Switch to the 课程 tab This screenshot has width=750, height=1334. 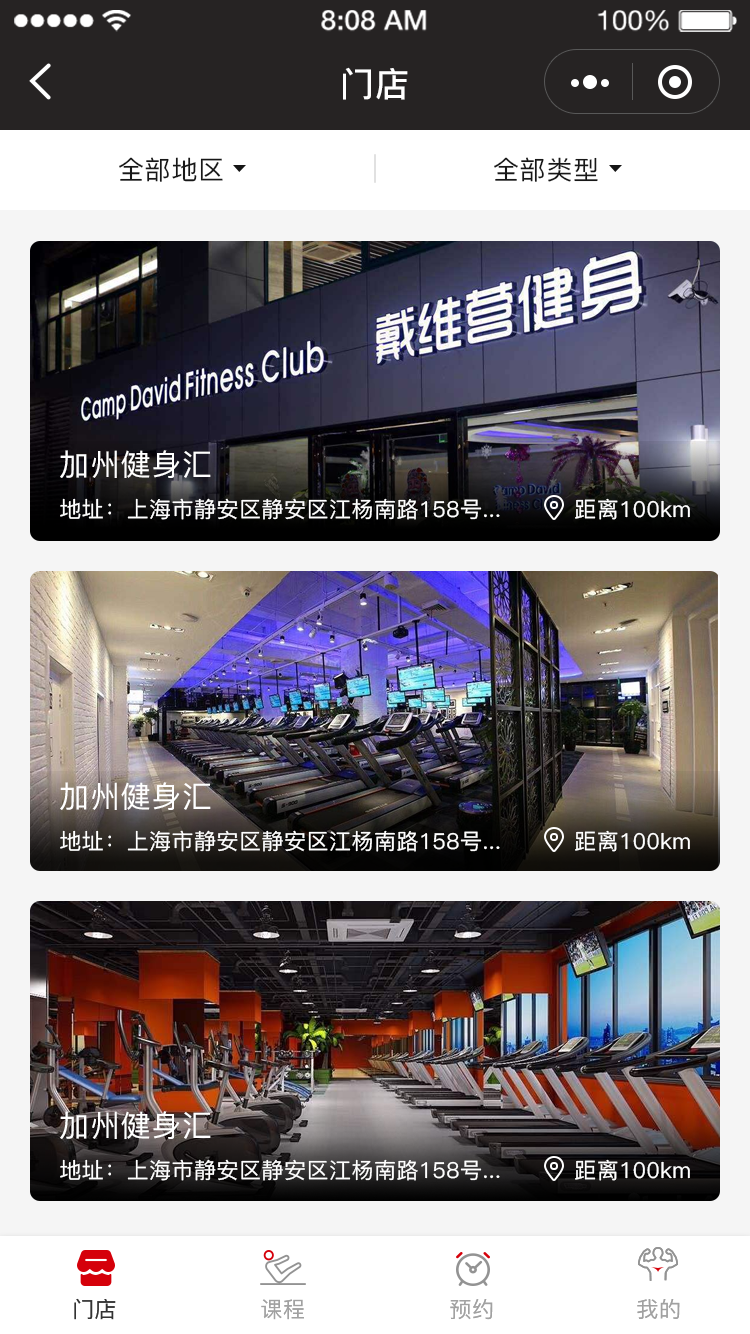(x=283, y=1285)
